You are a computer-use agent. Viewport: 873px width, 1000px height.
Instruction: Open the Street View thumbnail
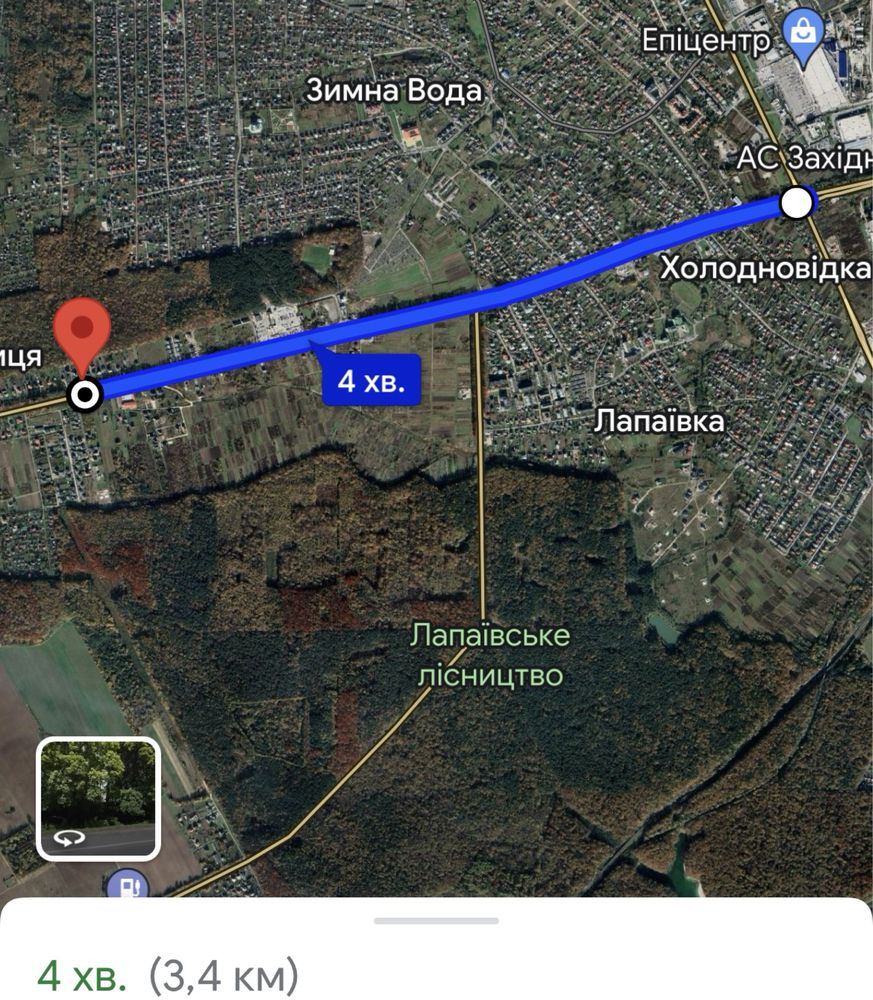coord(98,798)
